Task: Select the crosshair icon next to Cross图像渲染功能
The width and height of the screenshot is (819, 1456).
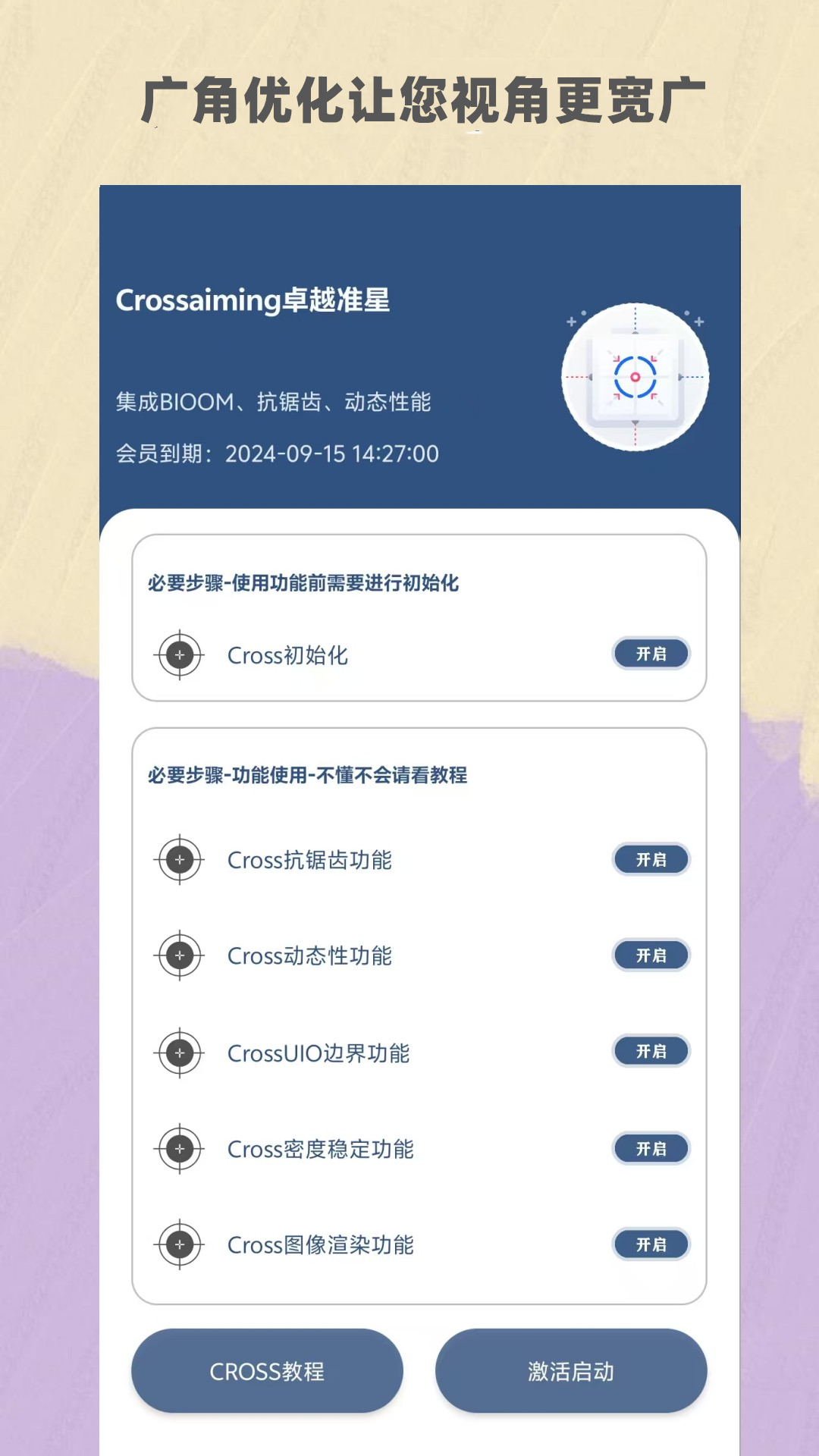Action: [179, 1244]
